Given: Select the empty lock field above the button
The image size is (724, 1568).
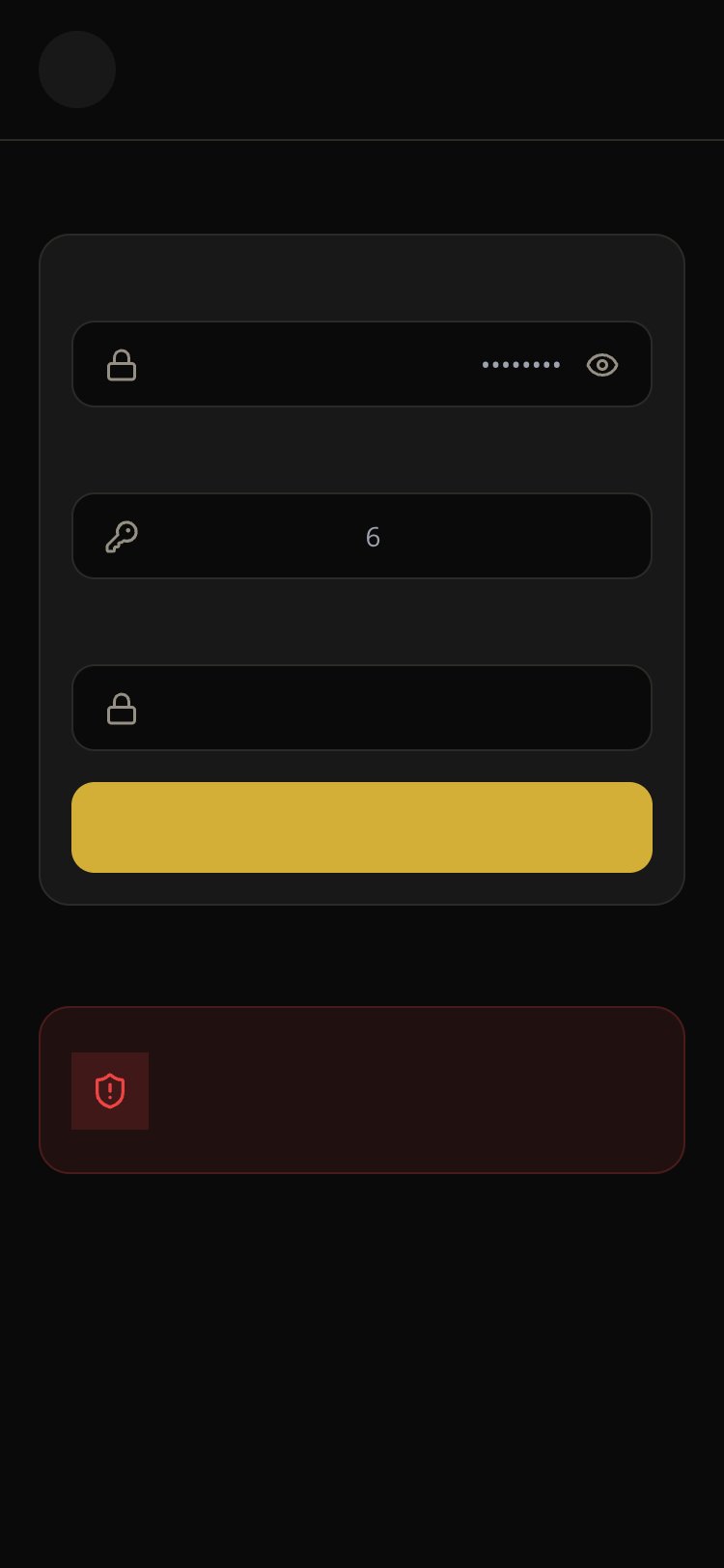Looking at the screenshot, I should coord(362,708).
